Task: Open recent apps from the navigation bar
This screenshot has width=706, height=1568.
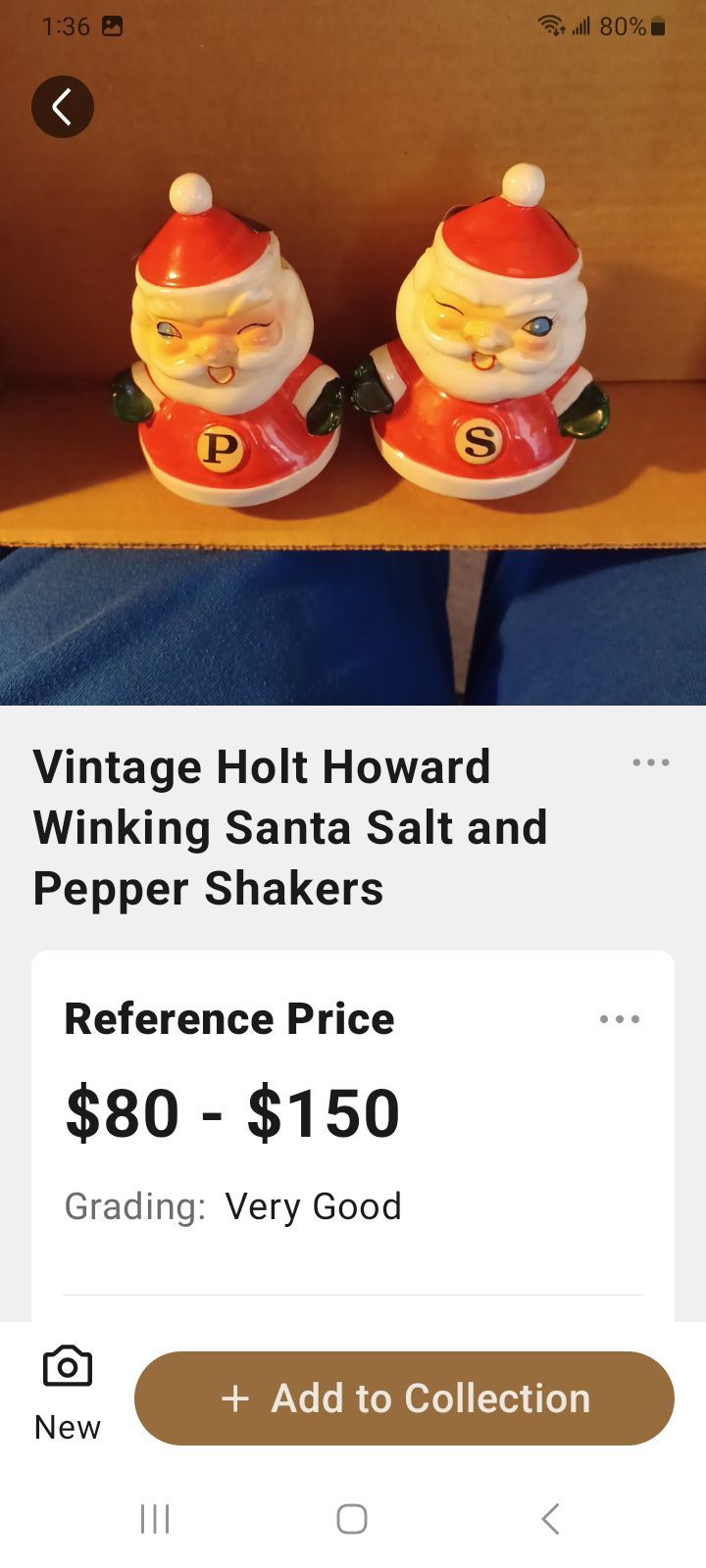Action: pos(155,1519)
